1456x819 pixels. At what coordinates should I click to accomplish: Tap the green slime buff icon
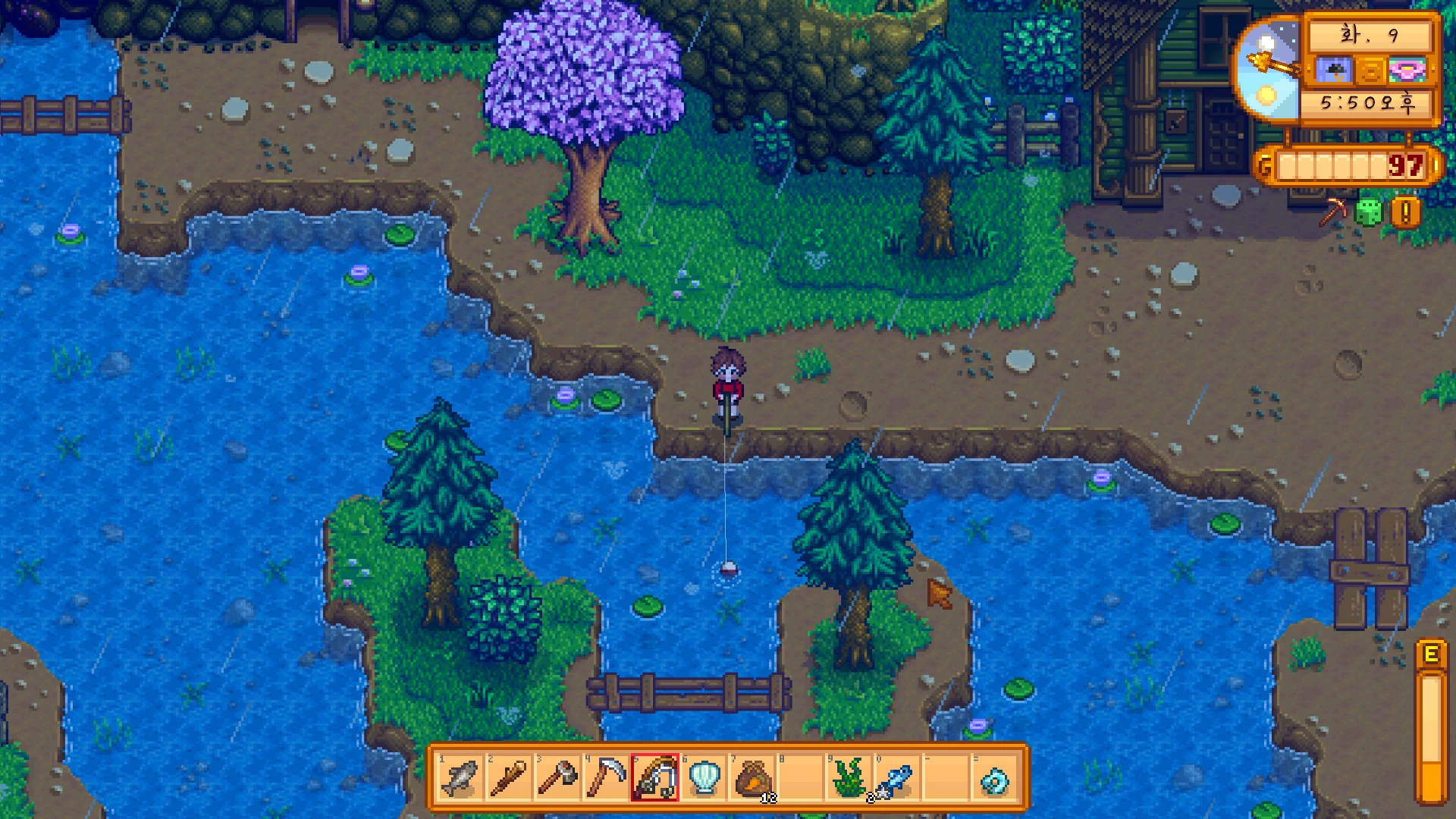pyautogui.click(x=1369, y=213)
